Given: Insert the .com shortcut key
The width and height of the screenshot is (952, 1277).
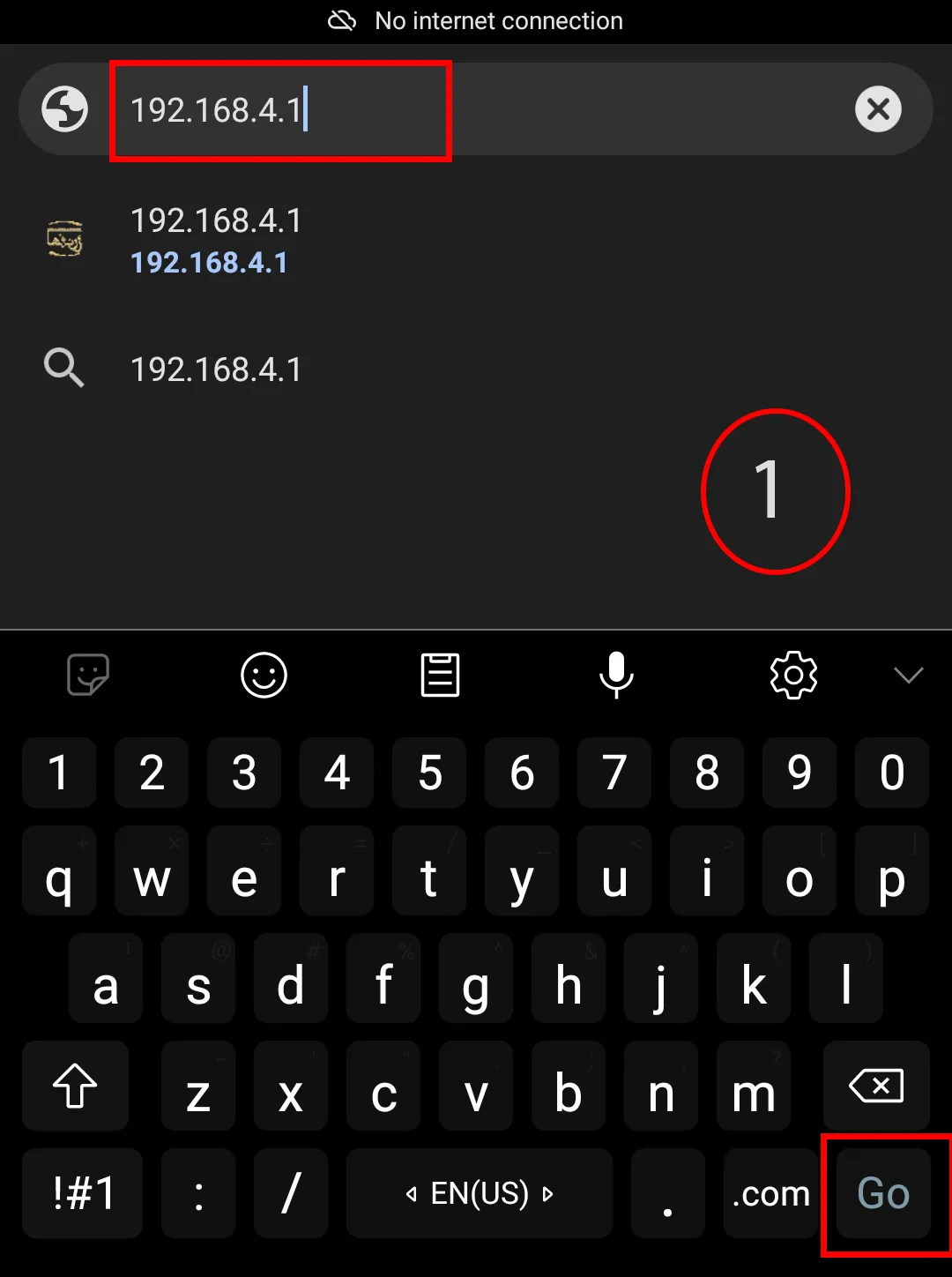Looking at the screenshot, I should coord(770,1193).
